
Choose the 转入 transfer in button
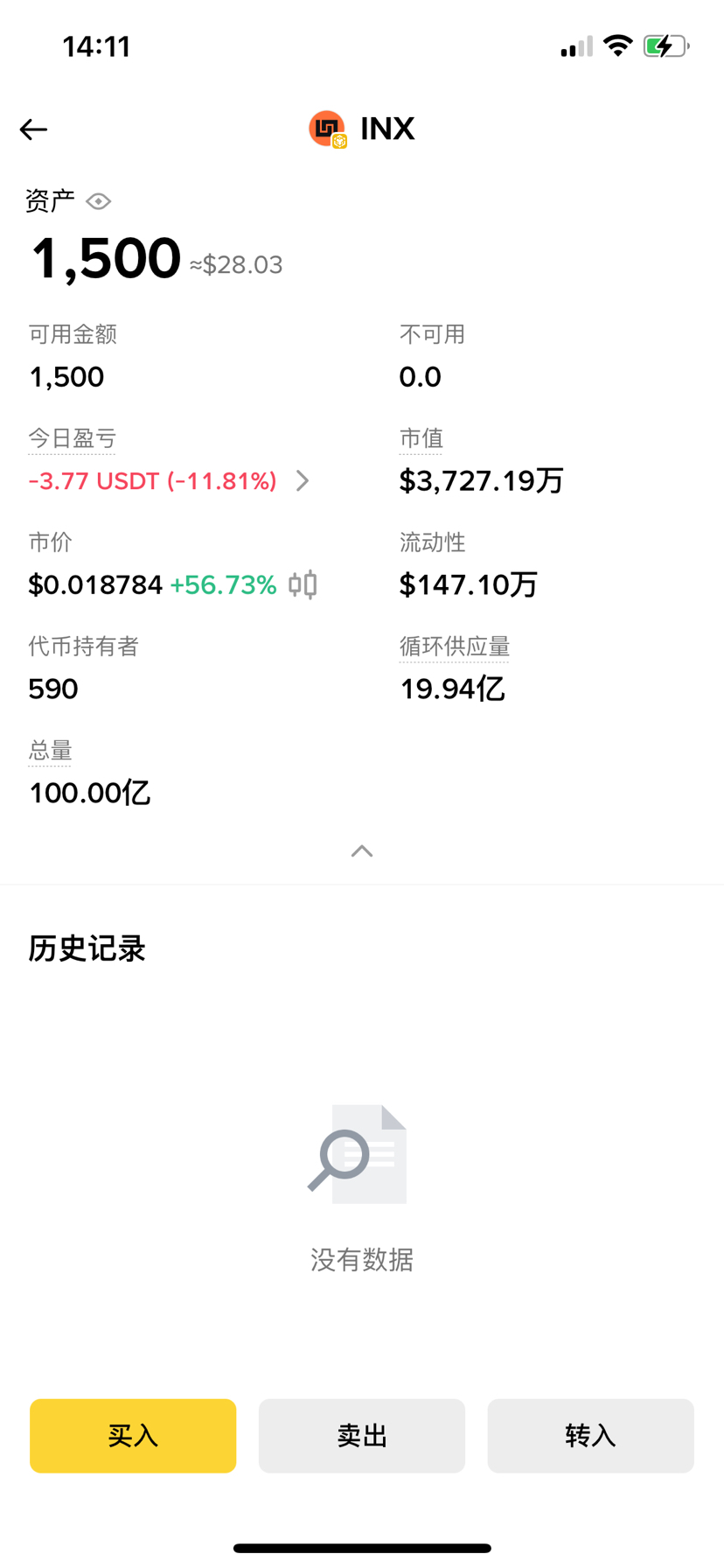coord(590,1435)
